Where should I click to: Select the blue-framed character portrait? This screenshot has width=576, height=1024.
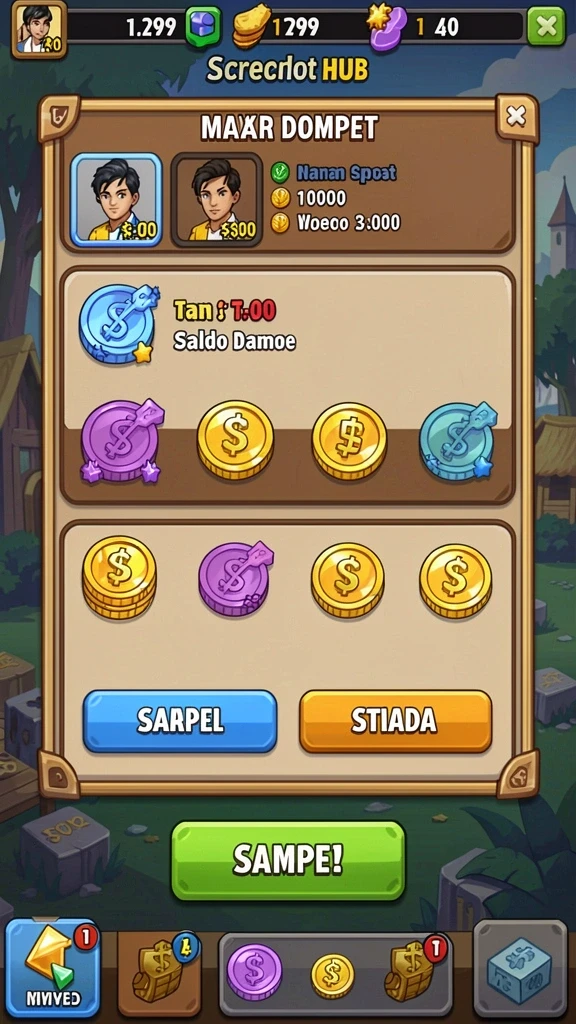(116, 200)
